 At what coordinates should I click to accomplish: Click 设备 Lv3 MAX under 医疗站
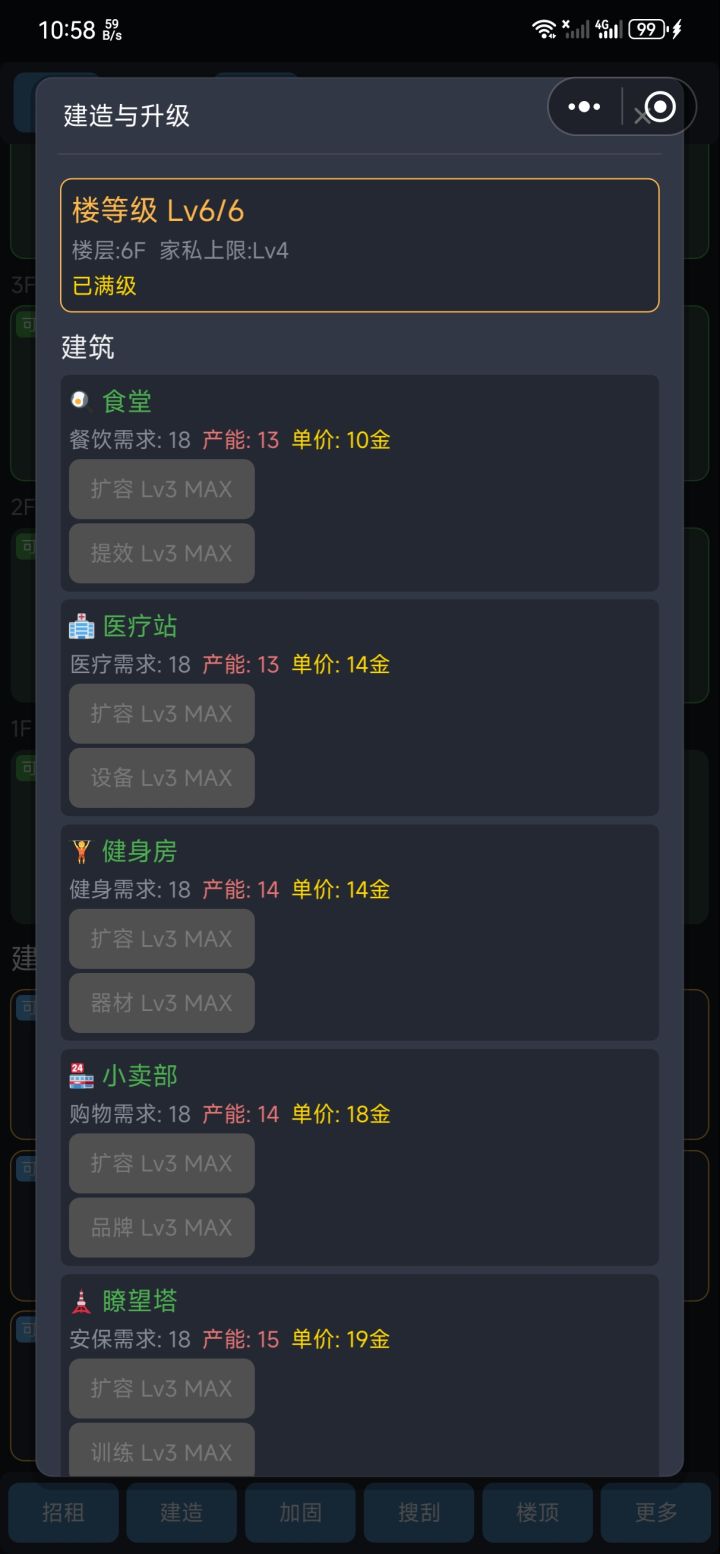(161, 778)
